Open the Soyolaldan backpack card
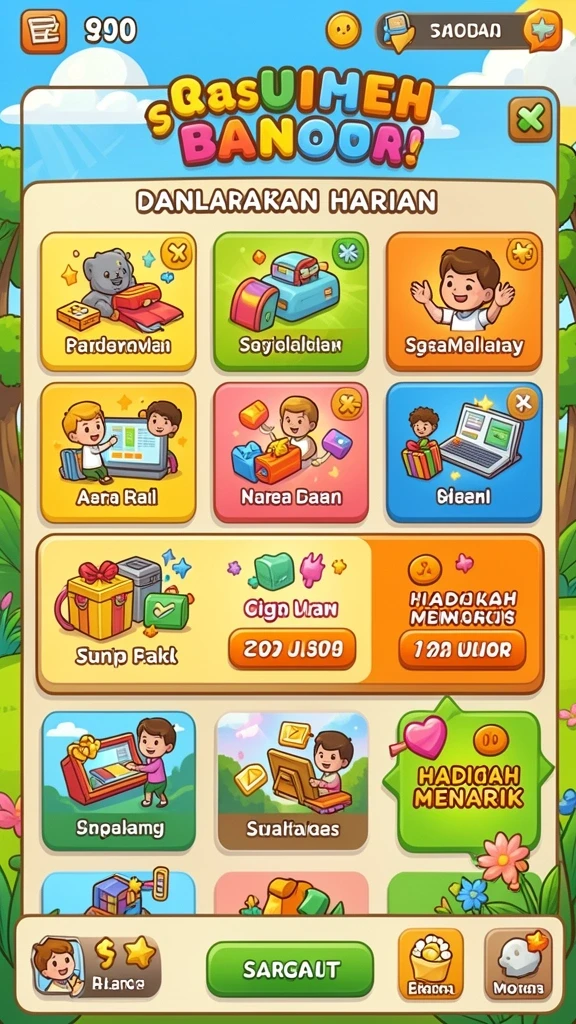576x1024 pixels. [291, 301]
